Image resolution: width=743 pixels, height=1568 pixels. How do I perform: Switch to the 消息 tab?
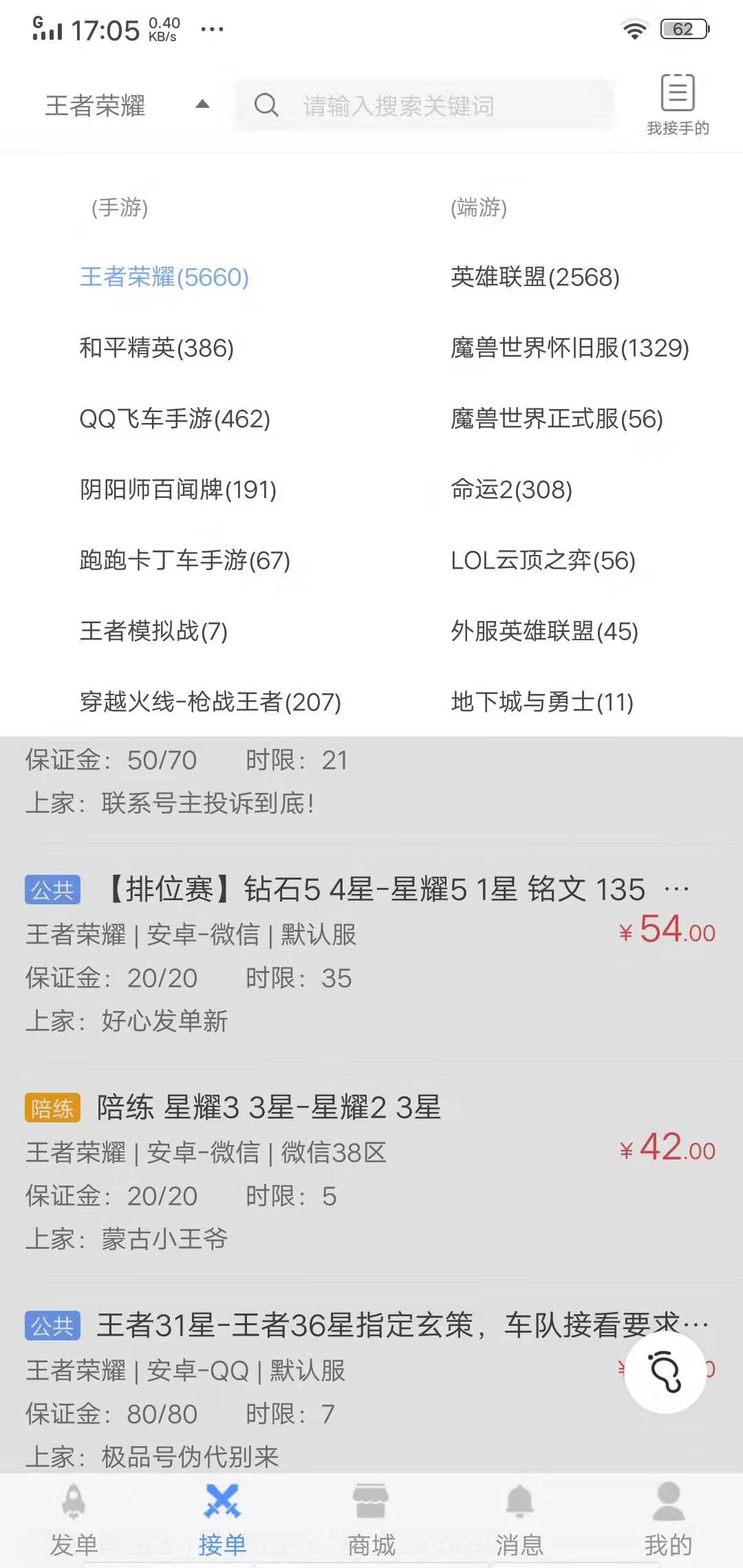(x=519, y=1527)
